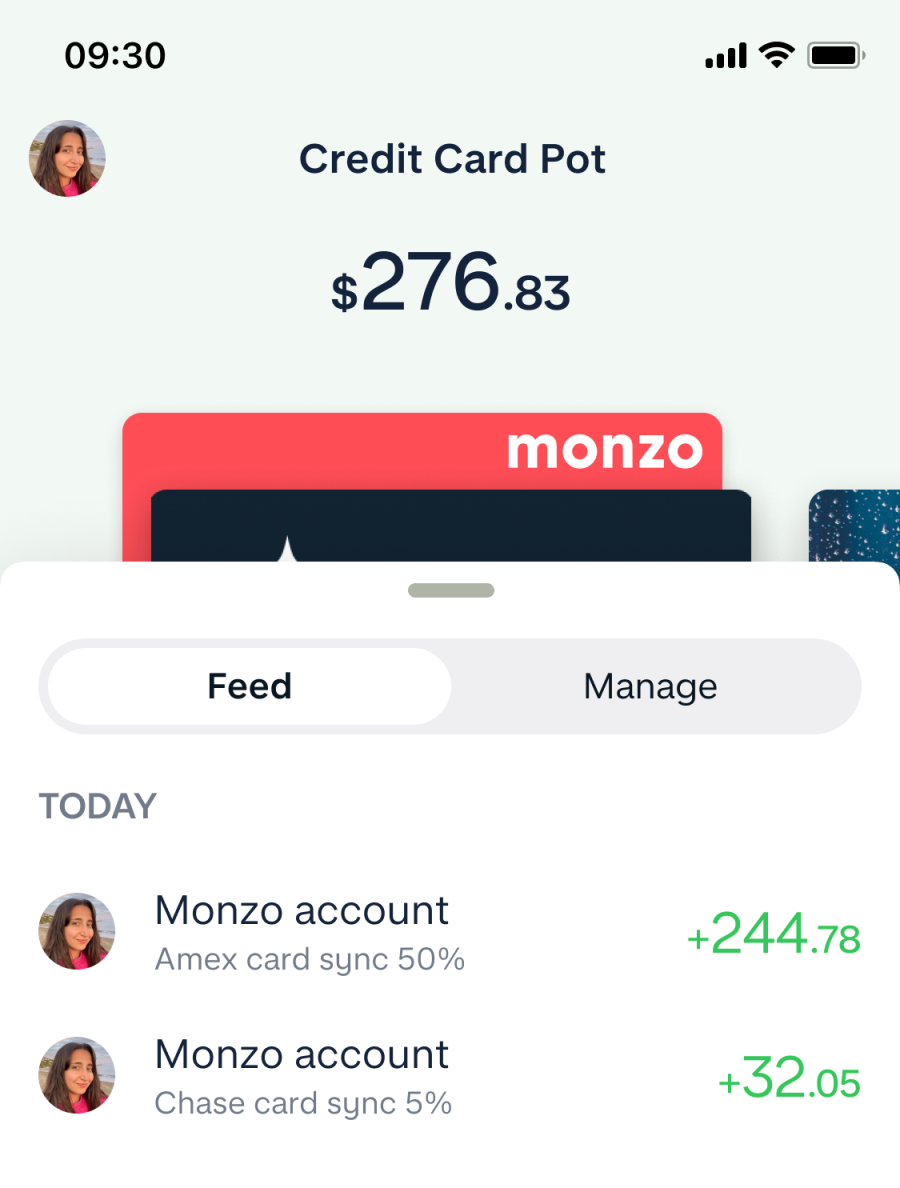Select the Feed tab

pos(249,686)
